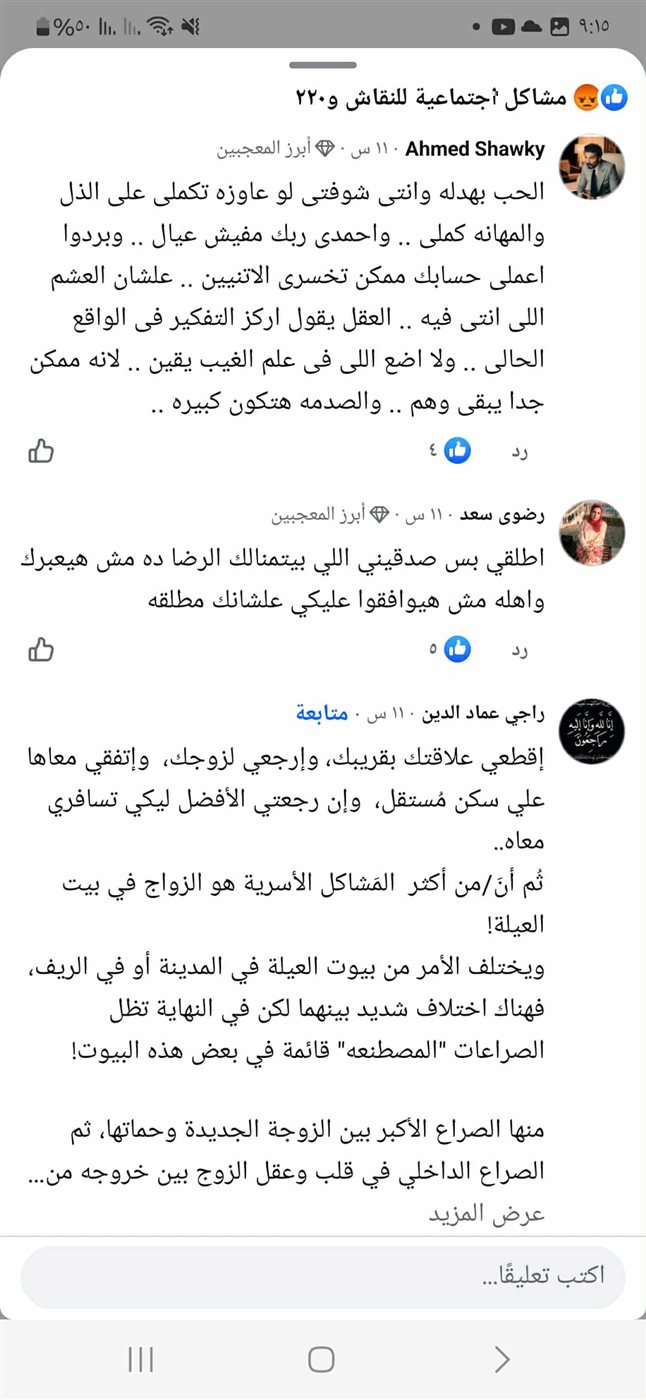Go to the system home screen
The image size is (646, 1400).
coord(321,1359)
